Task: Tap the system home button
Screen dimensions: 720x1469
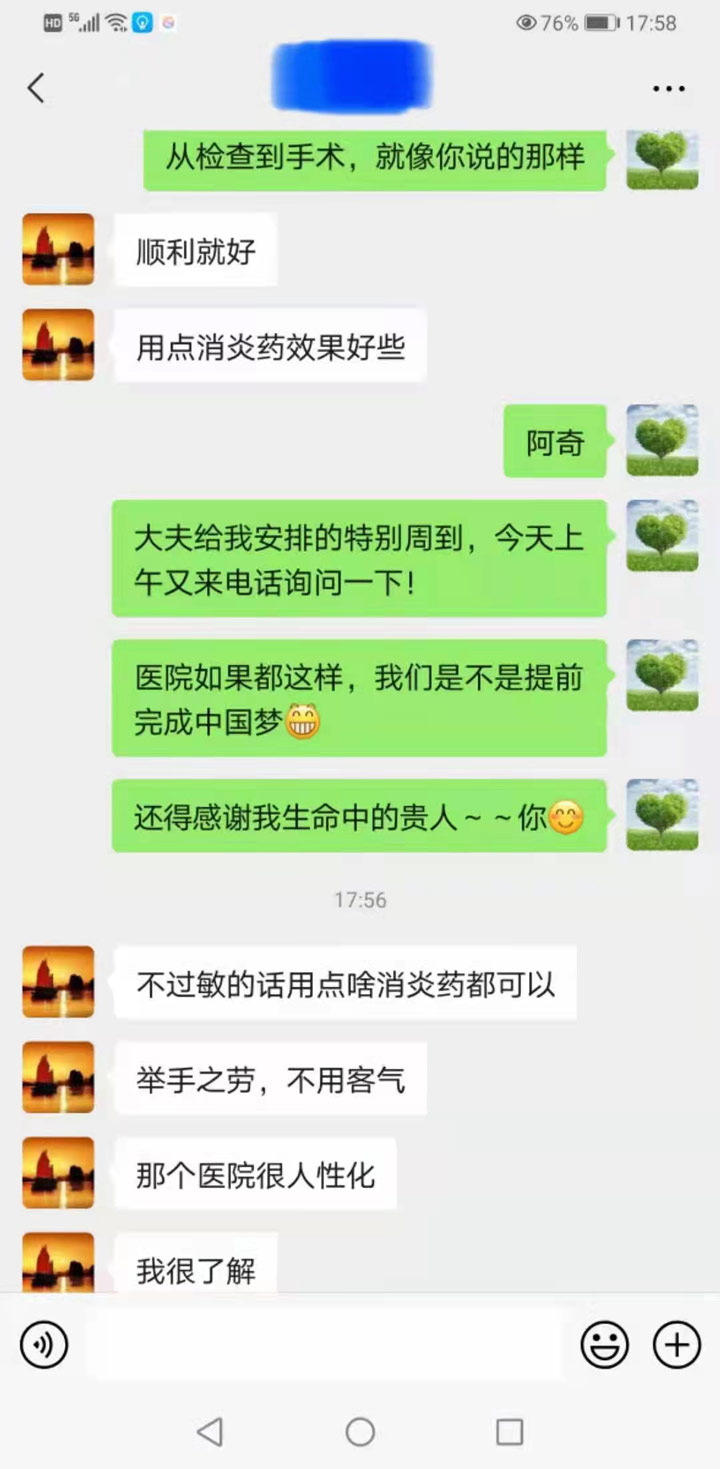Action: click(360, 1432)
